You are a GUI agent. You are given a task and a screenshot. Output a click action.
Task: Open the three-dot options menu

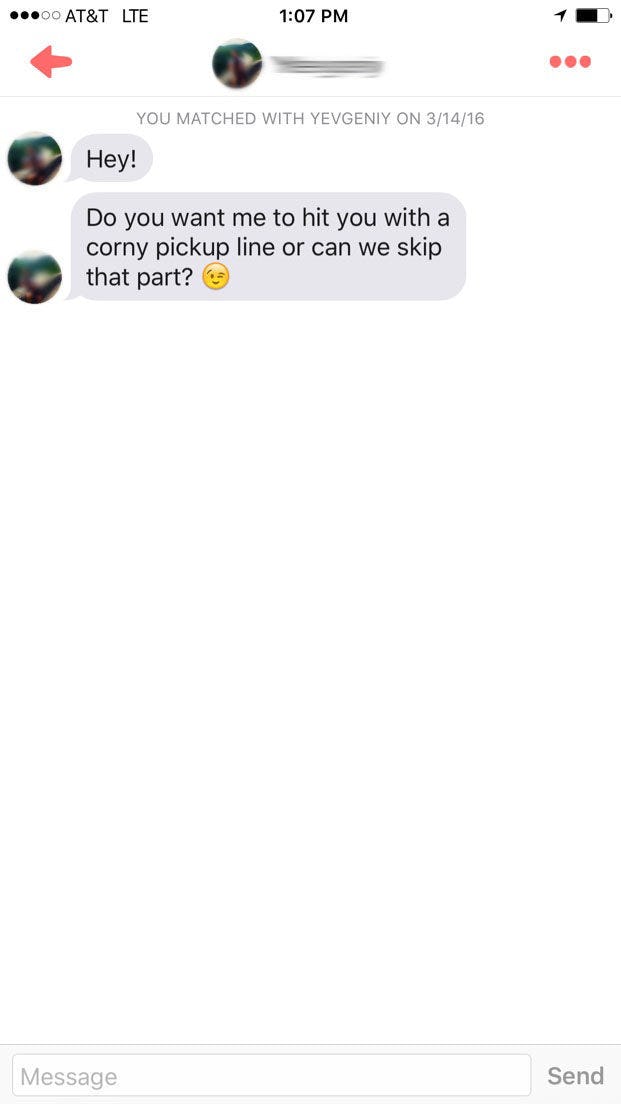click(x=570, y=62)
